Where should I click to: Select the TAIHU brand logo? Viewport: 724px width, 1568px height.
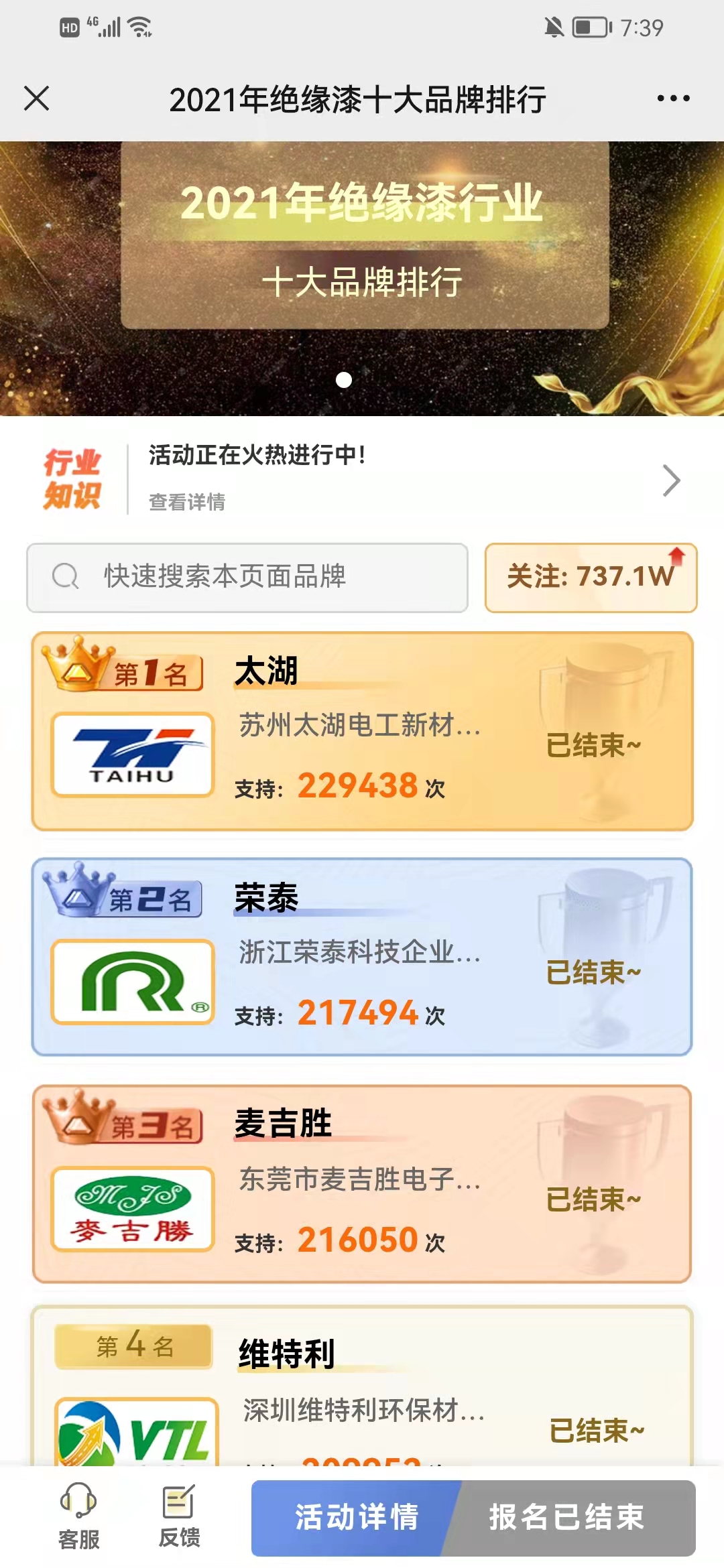[x=131, y=753]
